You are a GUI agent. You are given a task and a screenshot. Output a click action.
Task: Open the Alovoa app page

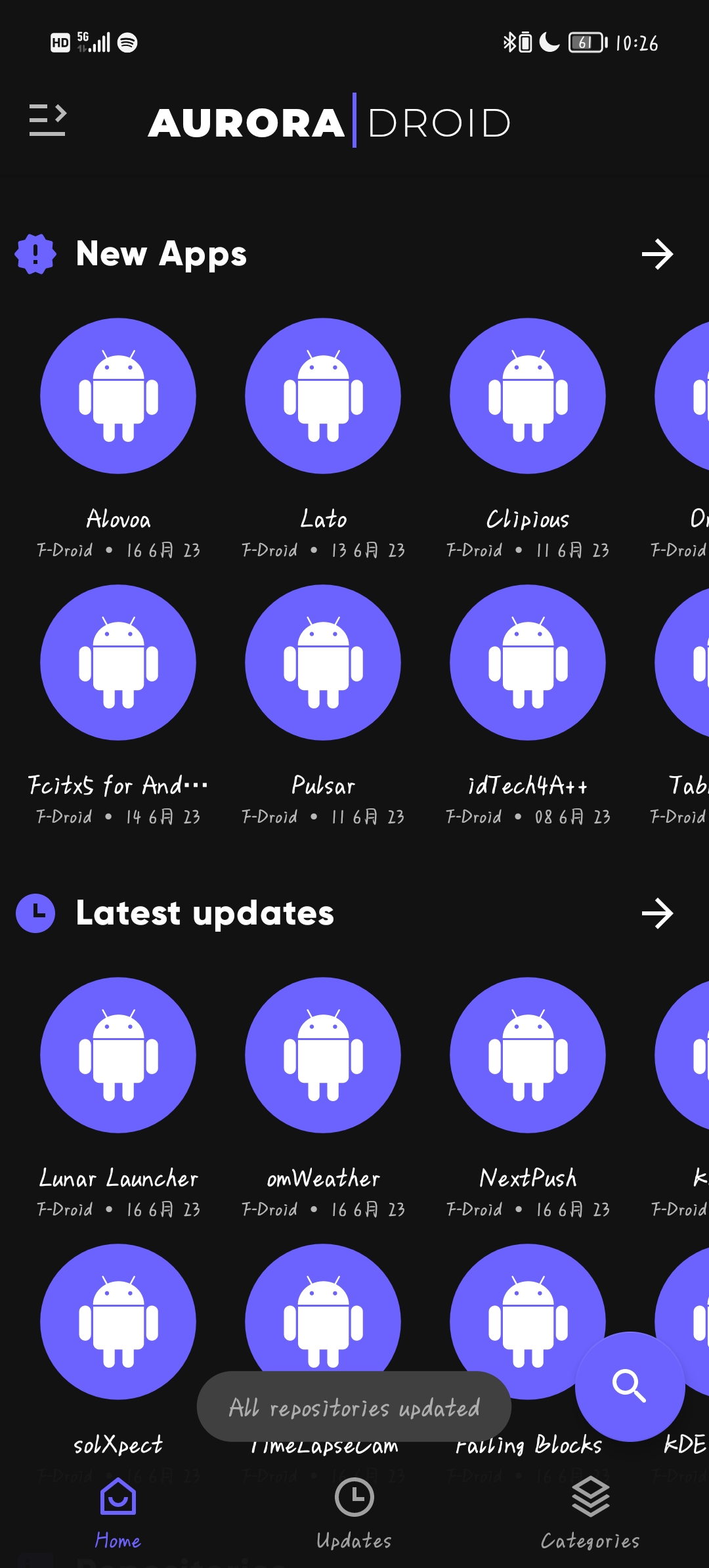118,397
